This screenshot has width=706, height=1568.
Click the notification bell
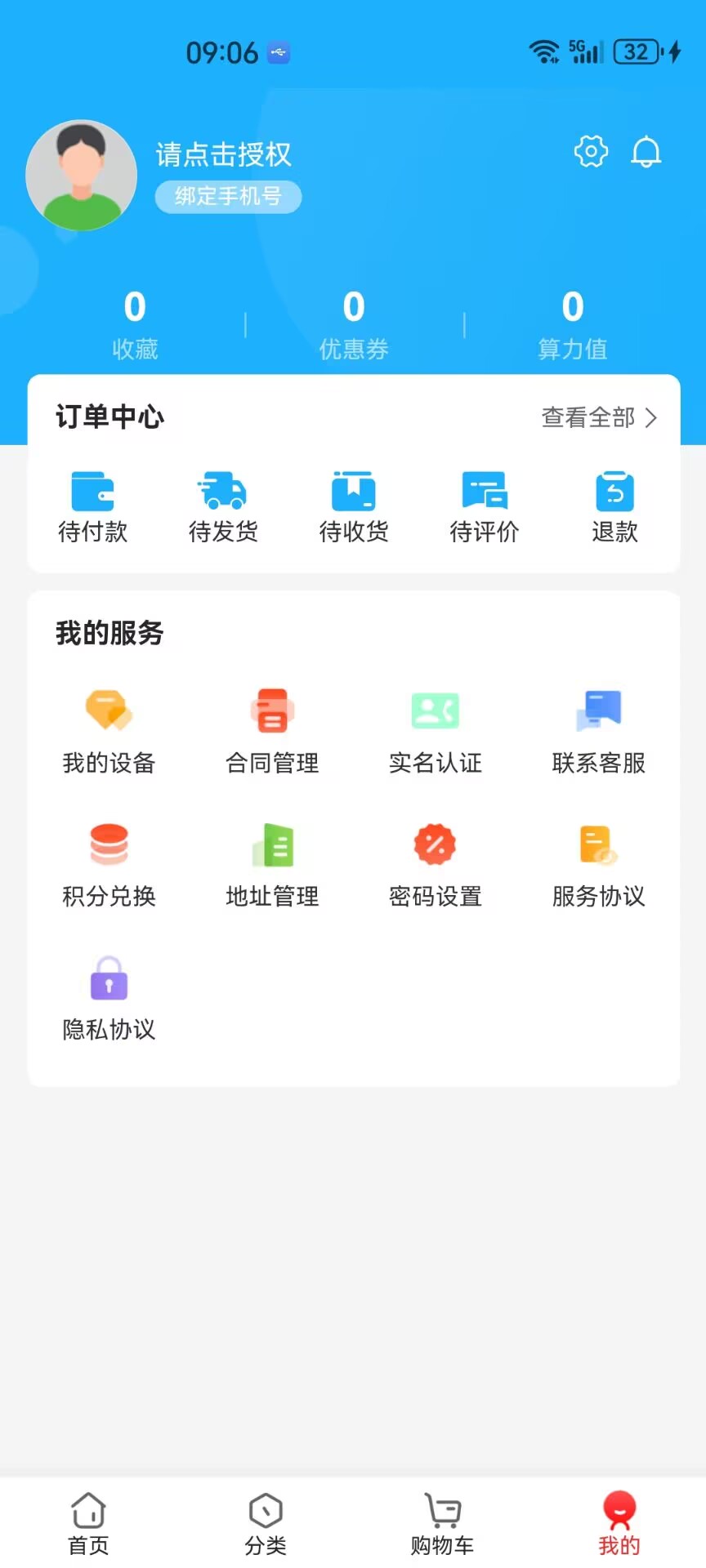[646, 151]
